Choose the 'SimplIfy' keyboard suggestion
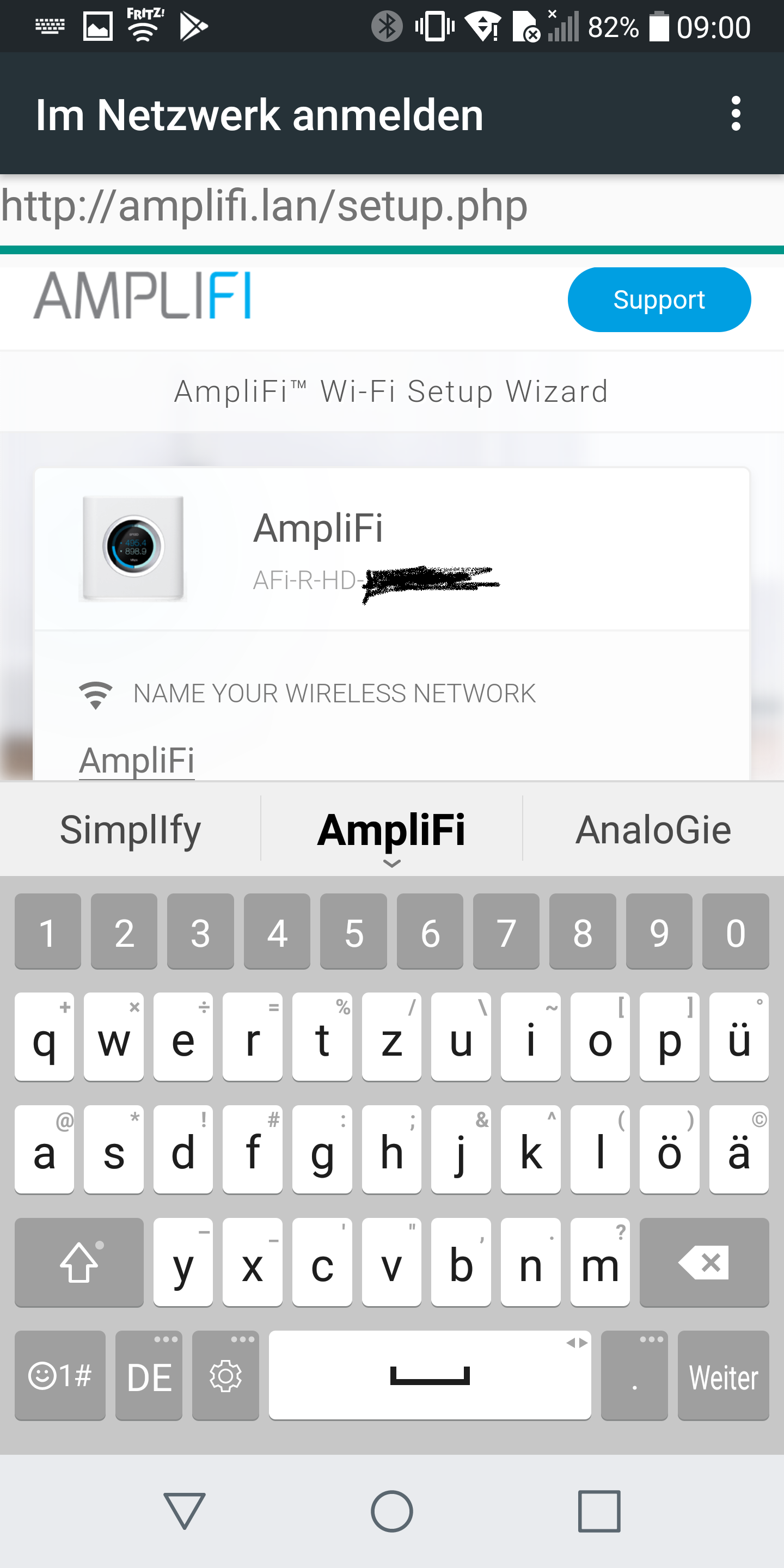Image resolution: width=784 pixels, height=1568 pixels. tap(130, 830)
